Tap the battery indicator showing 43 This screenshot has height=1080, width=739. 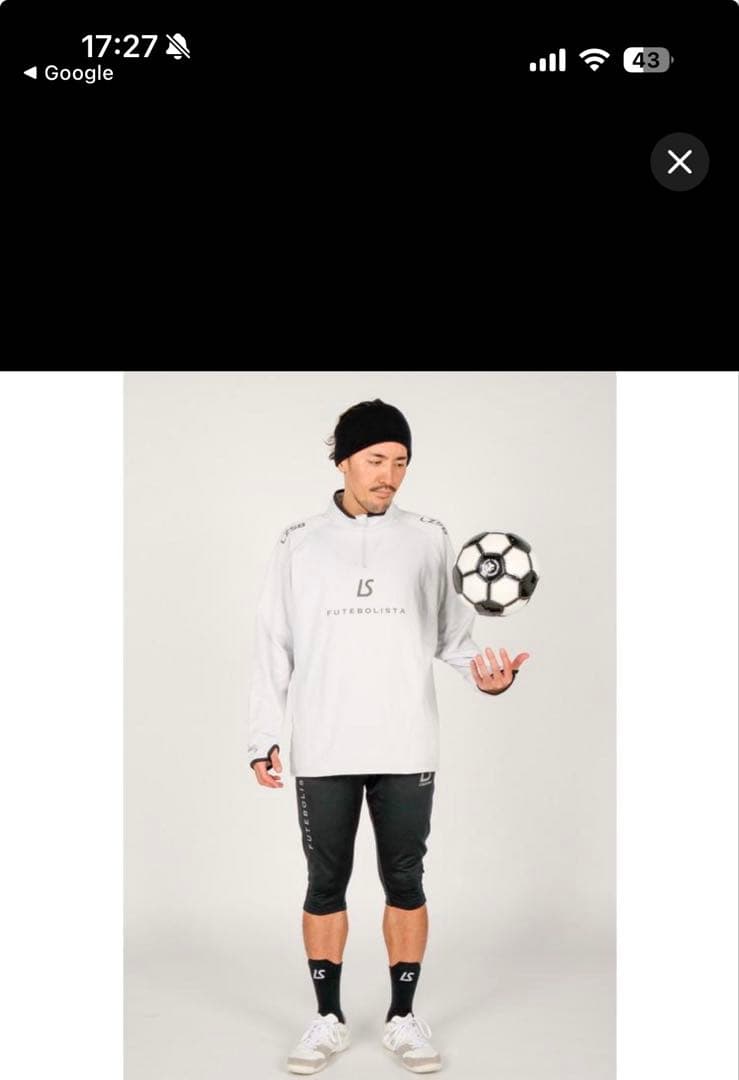coord(650,60)
